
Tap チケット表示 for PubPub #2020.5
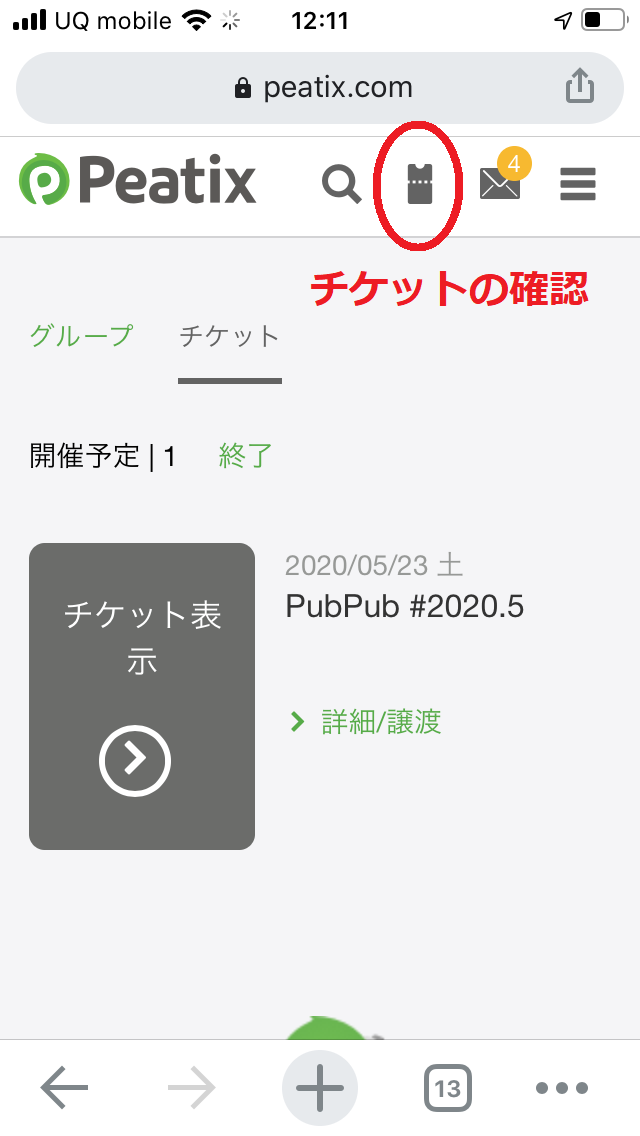point(142,696)
